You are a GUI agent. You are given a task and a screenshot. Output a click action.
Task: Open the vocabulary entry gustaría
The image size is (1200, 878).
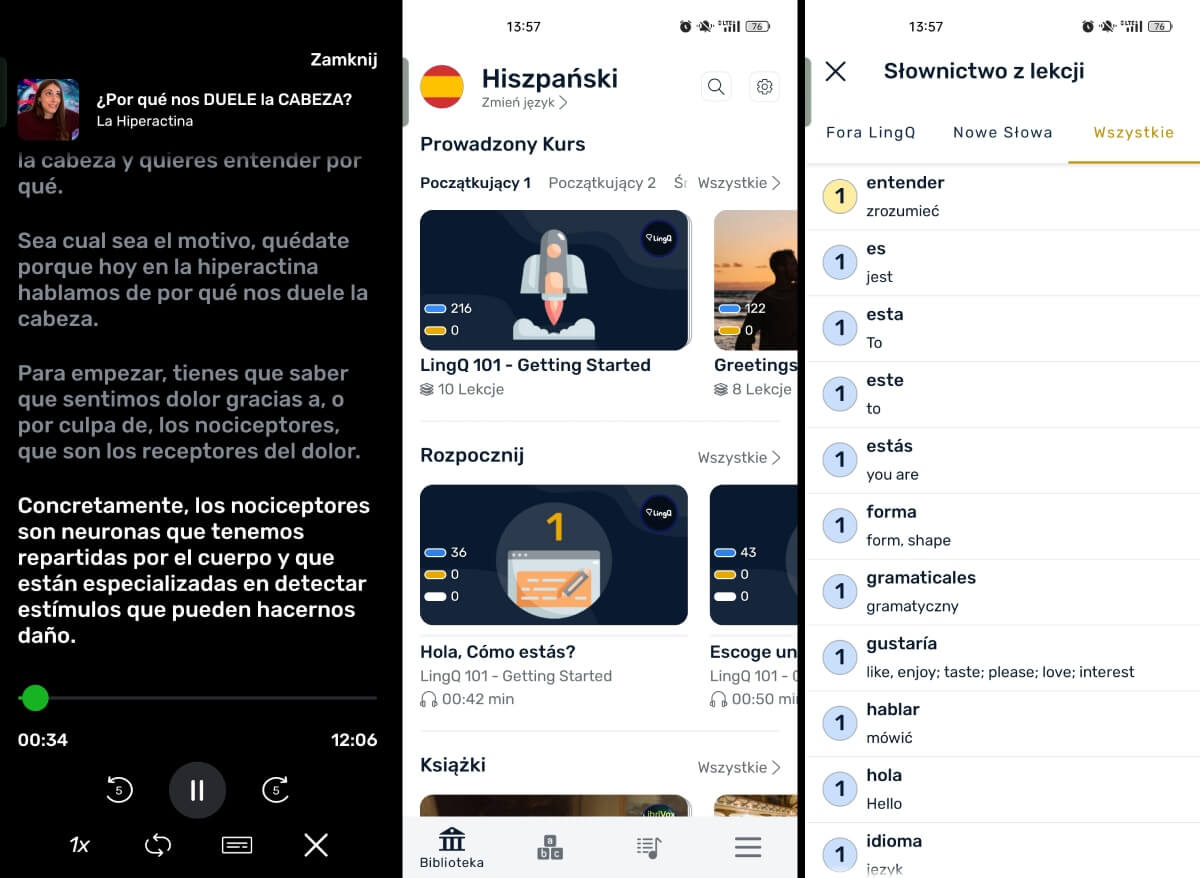point(1000,657)
